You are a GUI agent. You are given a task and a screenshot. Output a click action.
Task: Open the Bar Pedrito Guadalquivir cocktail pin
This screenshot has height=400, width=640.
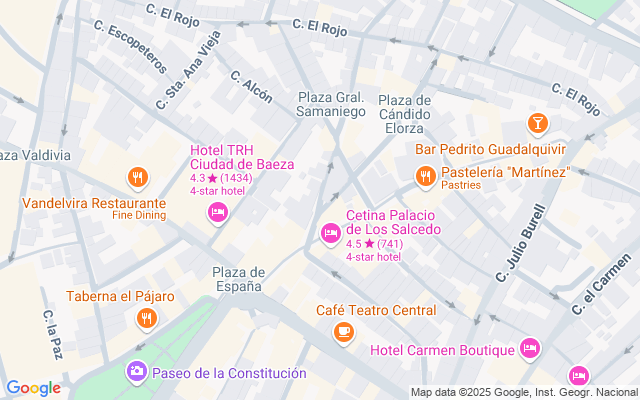pos(538,124)
